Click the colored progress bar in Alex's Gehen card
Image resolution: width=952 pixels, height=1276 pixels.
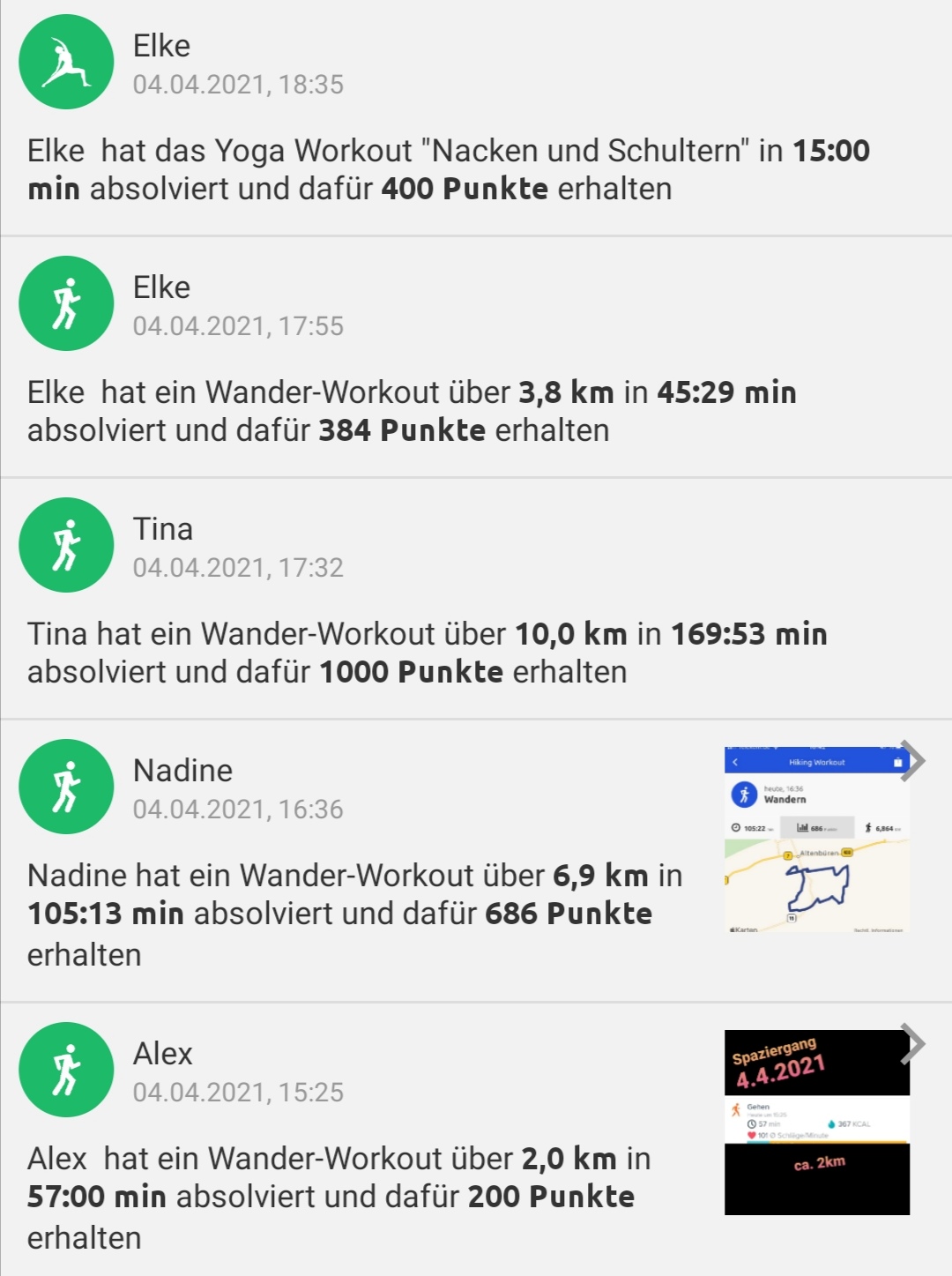point(827,1142)
